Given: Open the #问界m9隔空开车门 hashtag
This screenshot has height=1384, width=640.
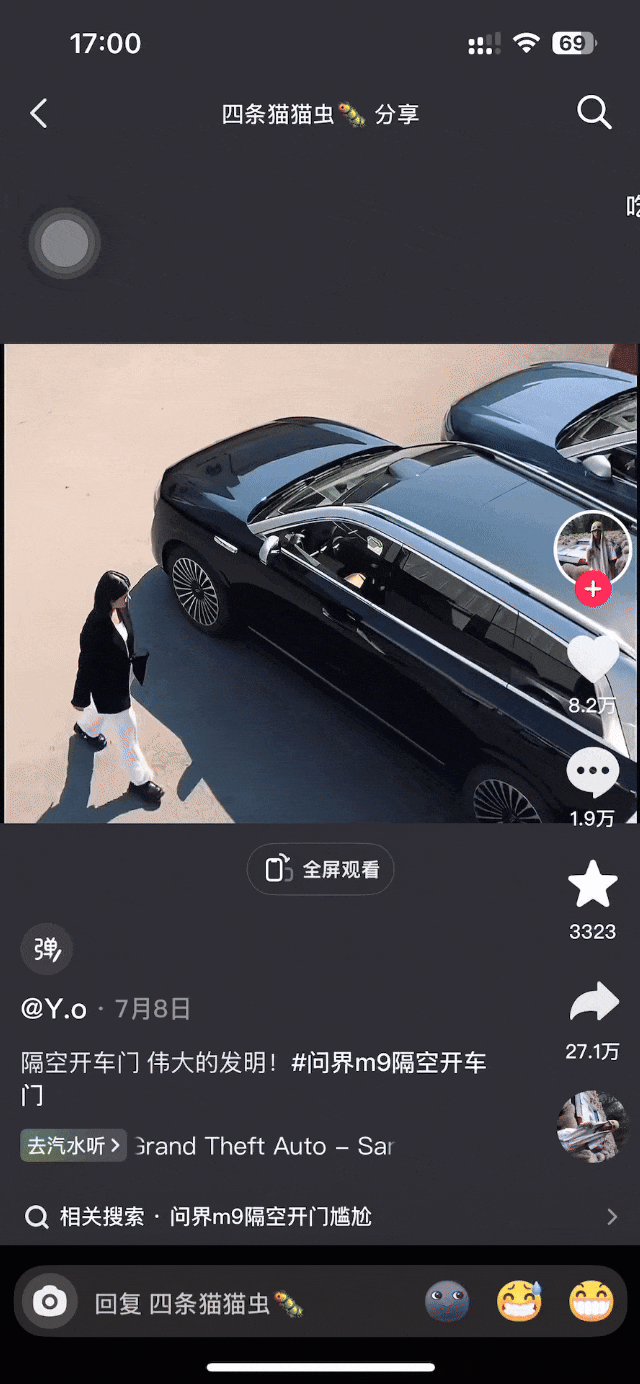Looking at the screenshot, I should [x=388, y=1063].
